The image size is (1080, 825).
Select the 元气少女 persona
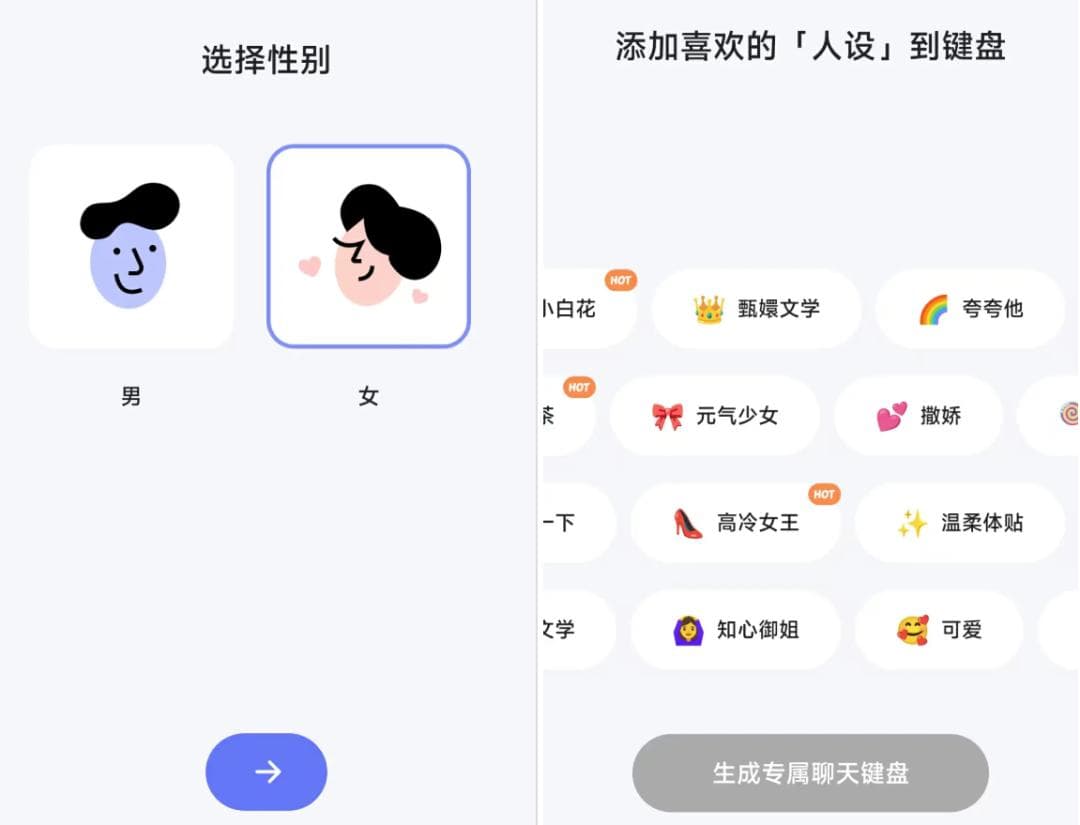[x=714, y=416]
